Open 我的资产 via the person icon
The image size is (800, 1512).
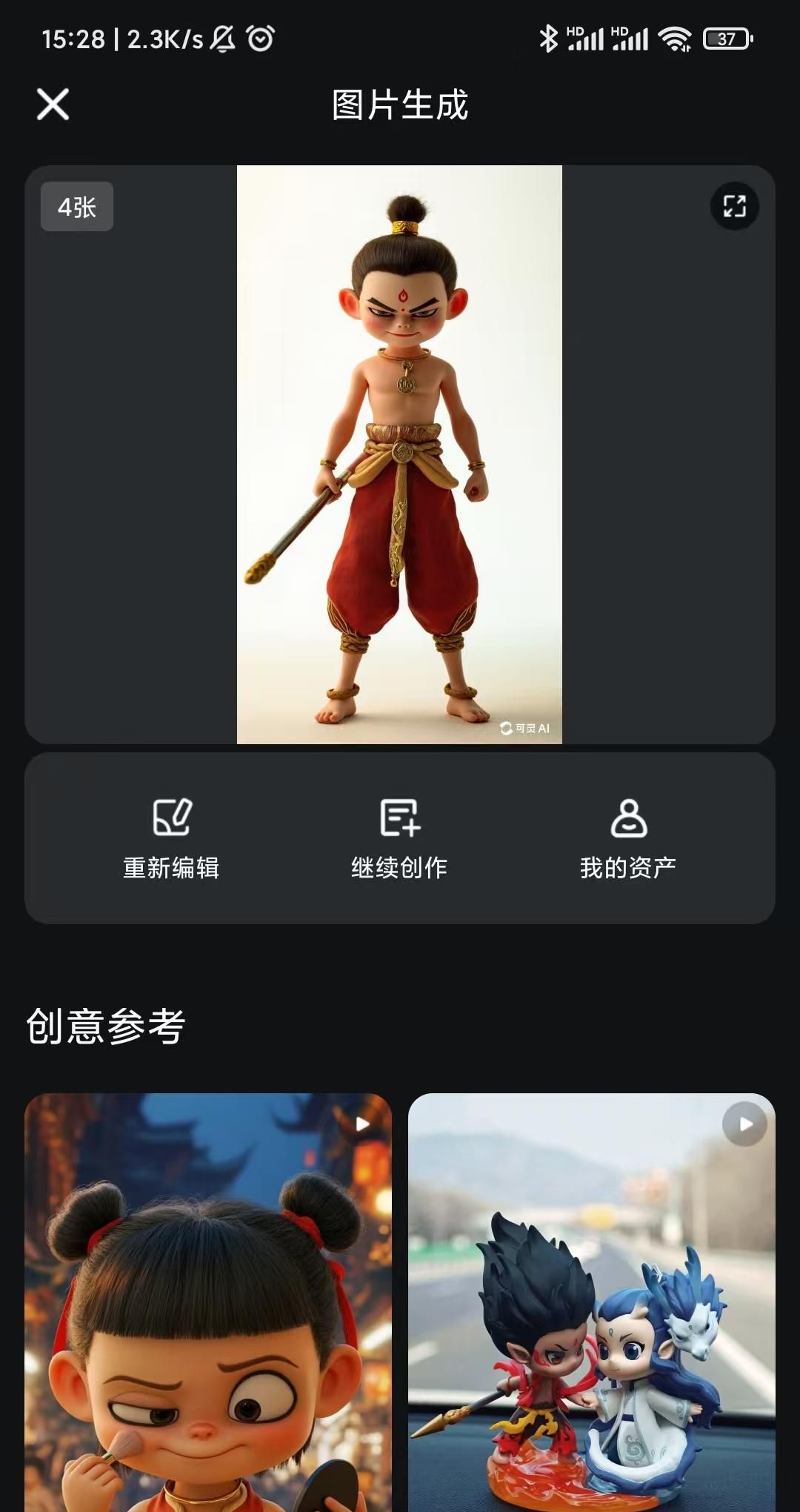click(x=630, y=818)
